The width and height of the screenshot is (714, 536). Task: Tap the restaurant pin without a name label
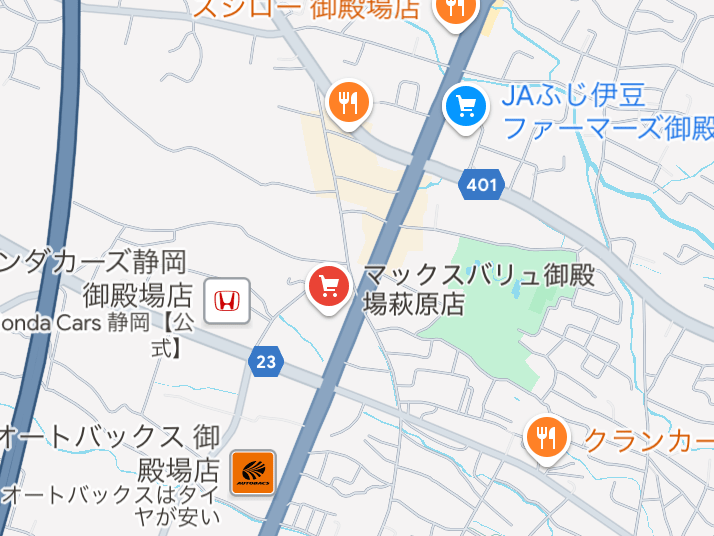tap(349, 102)
